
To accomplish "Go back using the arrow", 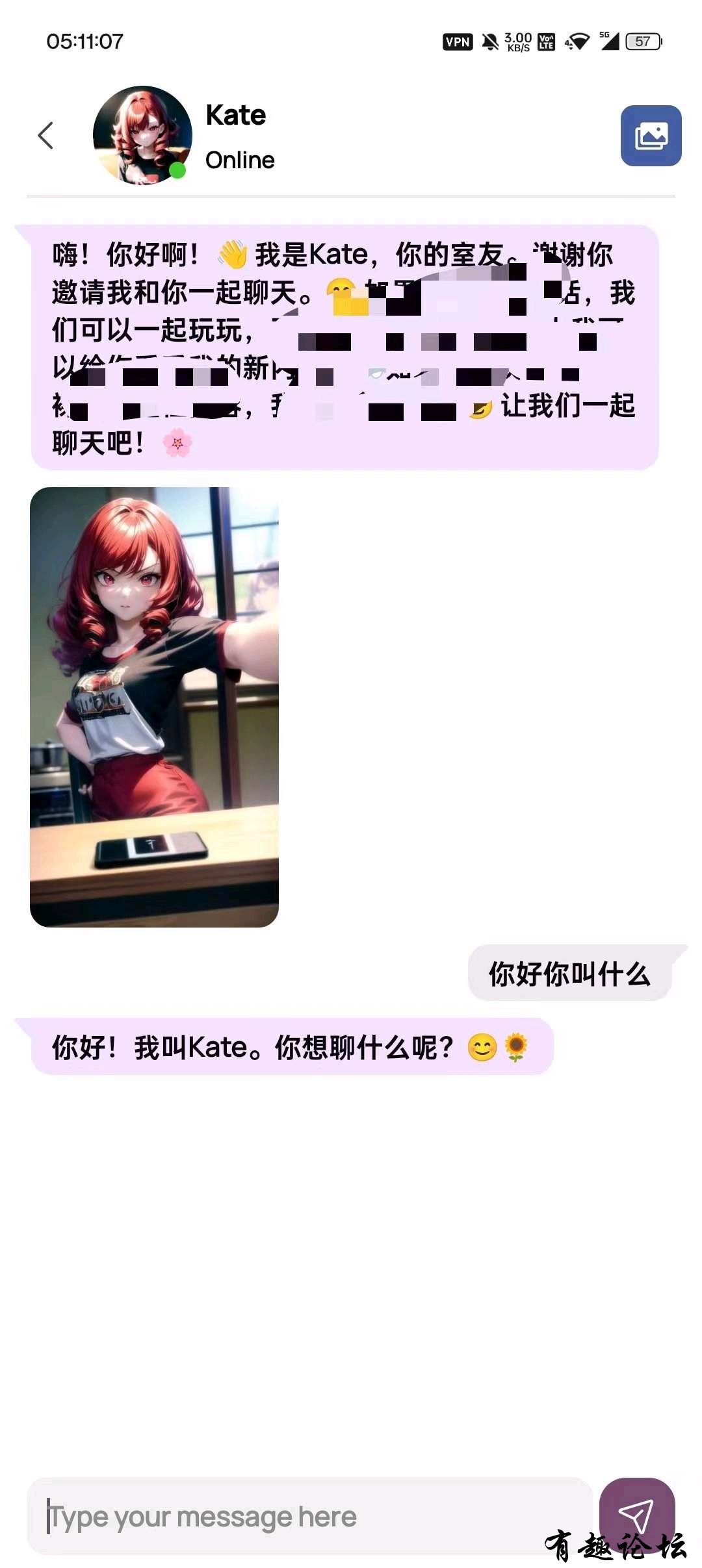I will tap(45, 135).
